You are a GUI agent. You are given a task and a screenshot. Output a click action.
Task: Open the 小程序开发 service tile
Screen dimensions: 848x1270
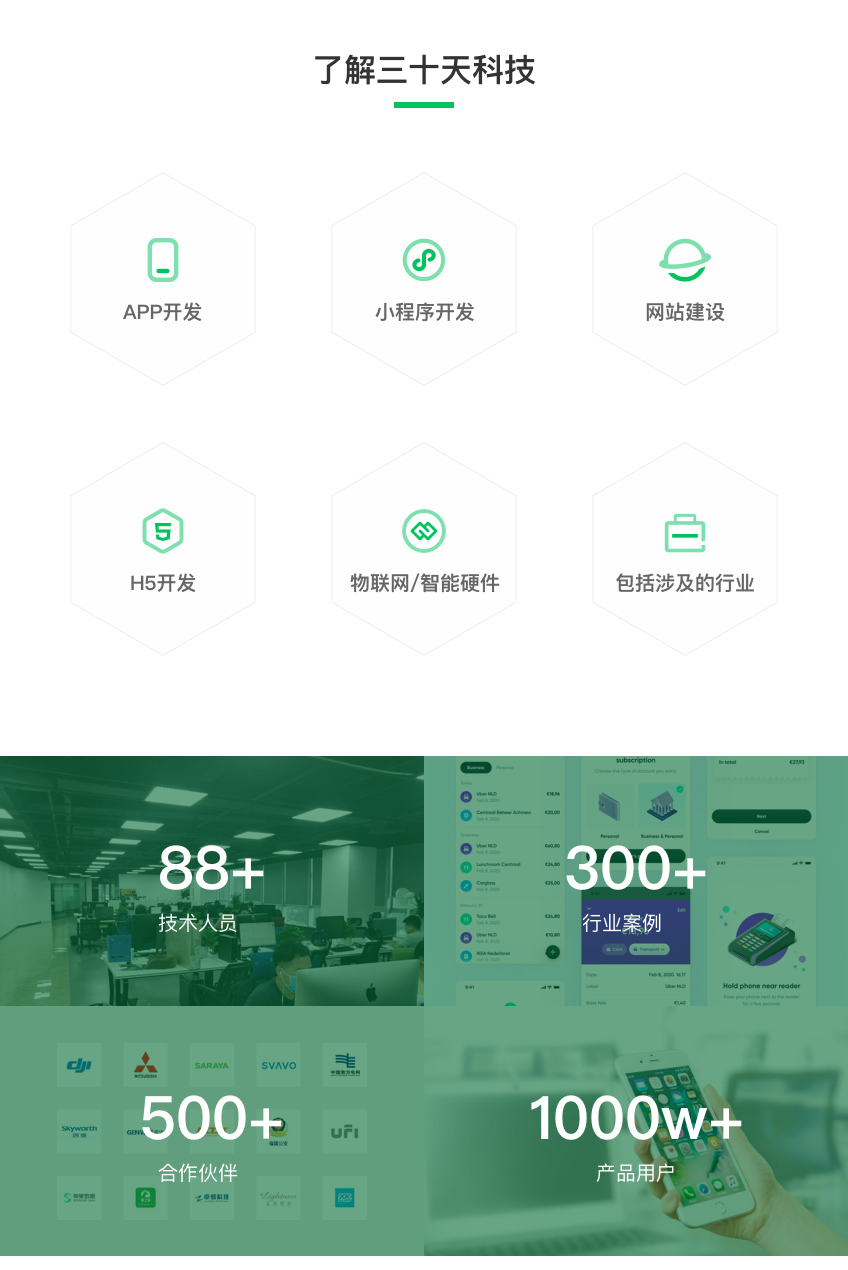coord(424,280)
